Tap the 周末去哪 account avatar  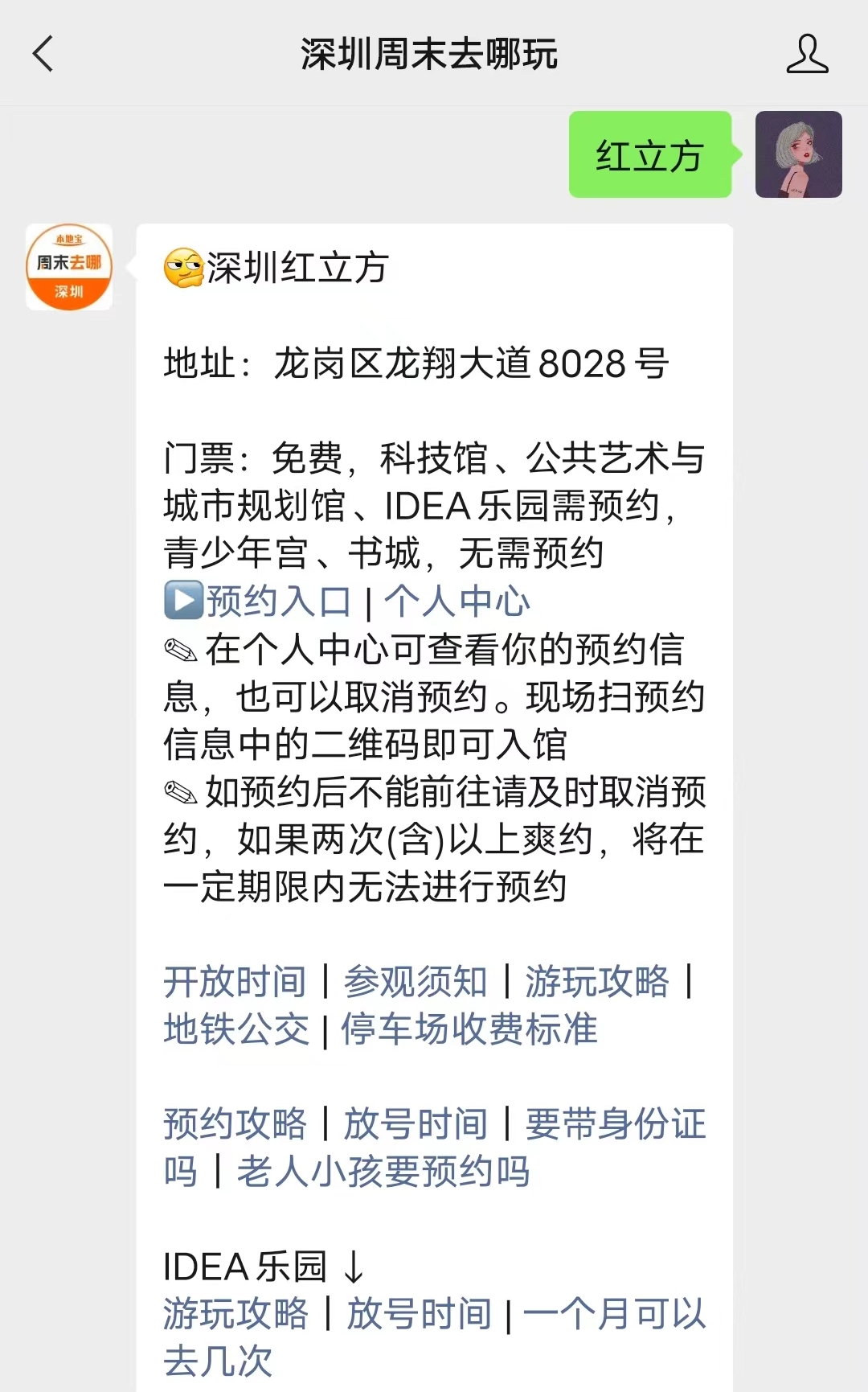point(69,267)
